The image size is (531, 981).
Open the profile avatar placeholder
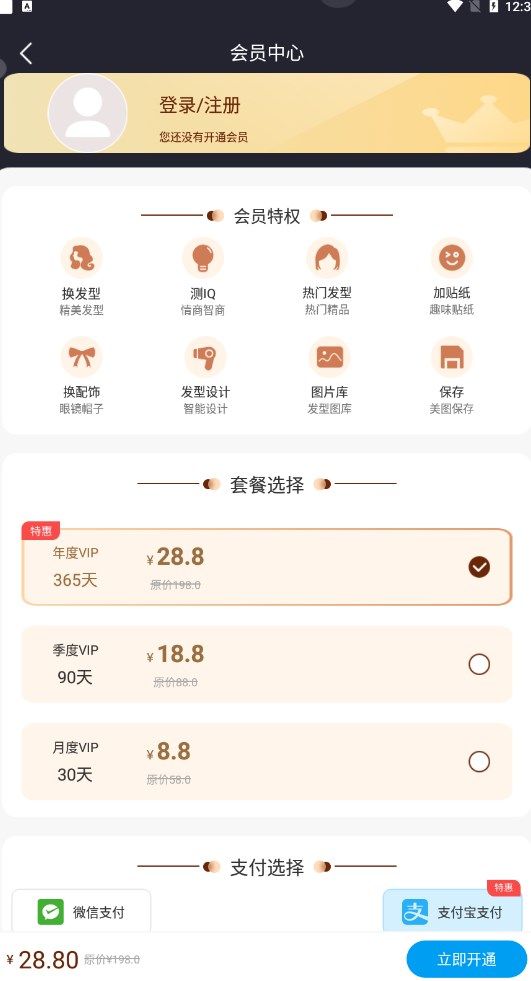pyautogui.click(x=88, y=113)
